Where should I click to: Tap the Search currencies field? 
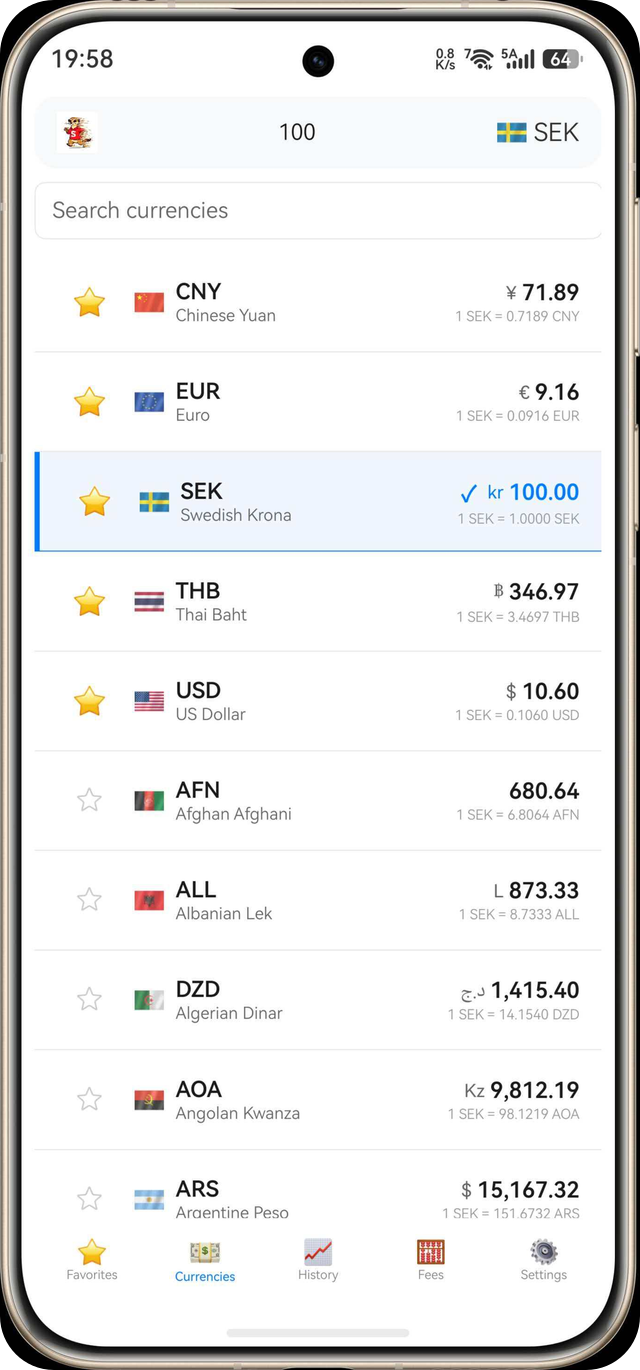(x=318, y=210)
